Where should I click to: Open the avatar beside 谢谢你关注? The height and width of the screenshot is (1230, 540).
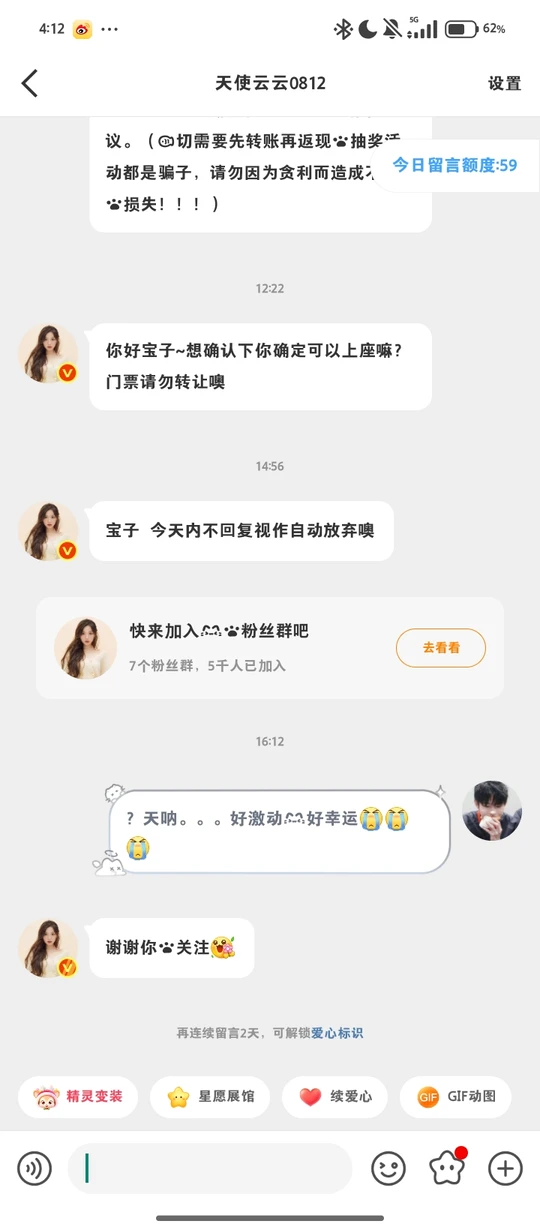click(x=48, y=948)
